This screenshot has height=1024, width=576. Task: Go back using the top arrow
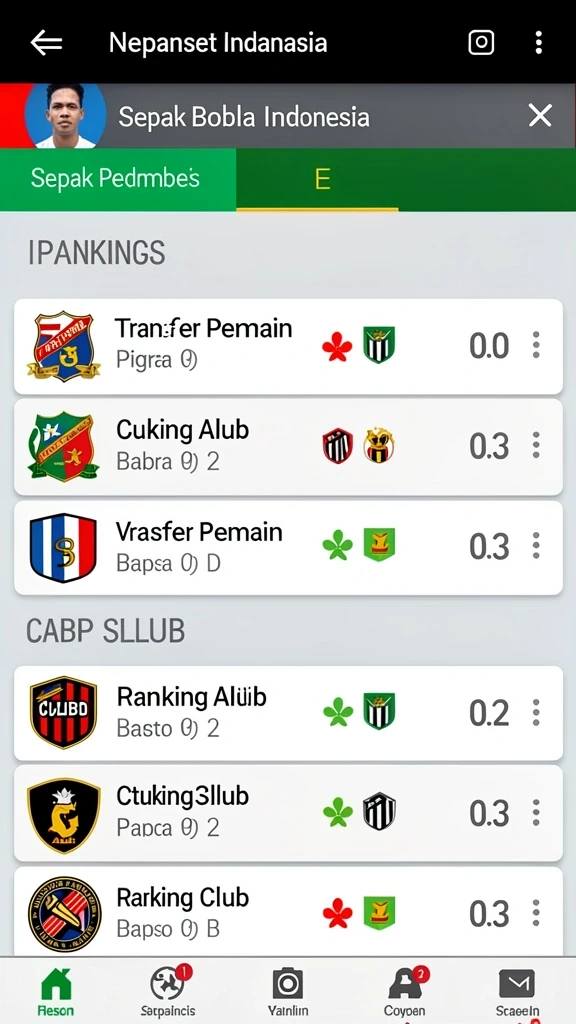pos(46,43)
